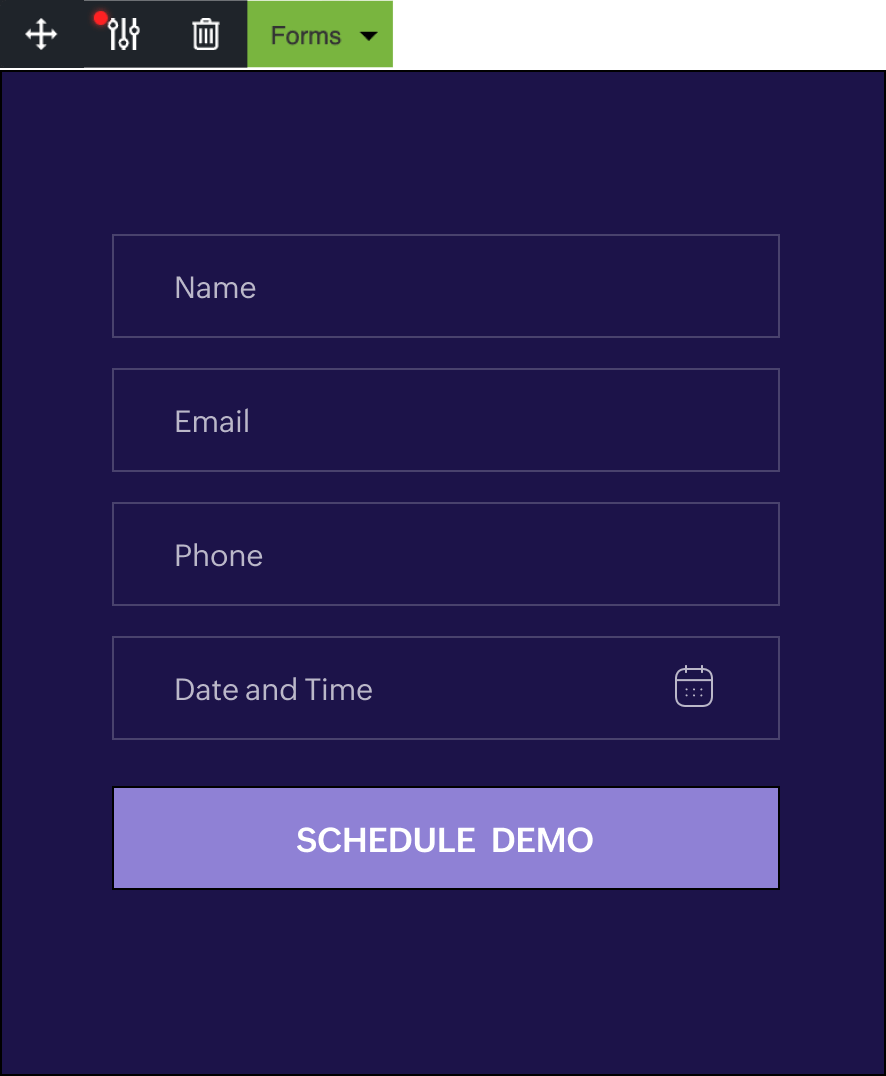Tap the Schedule Demo button

coord(445,838)
